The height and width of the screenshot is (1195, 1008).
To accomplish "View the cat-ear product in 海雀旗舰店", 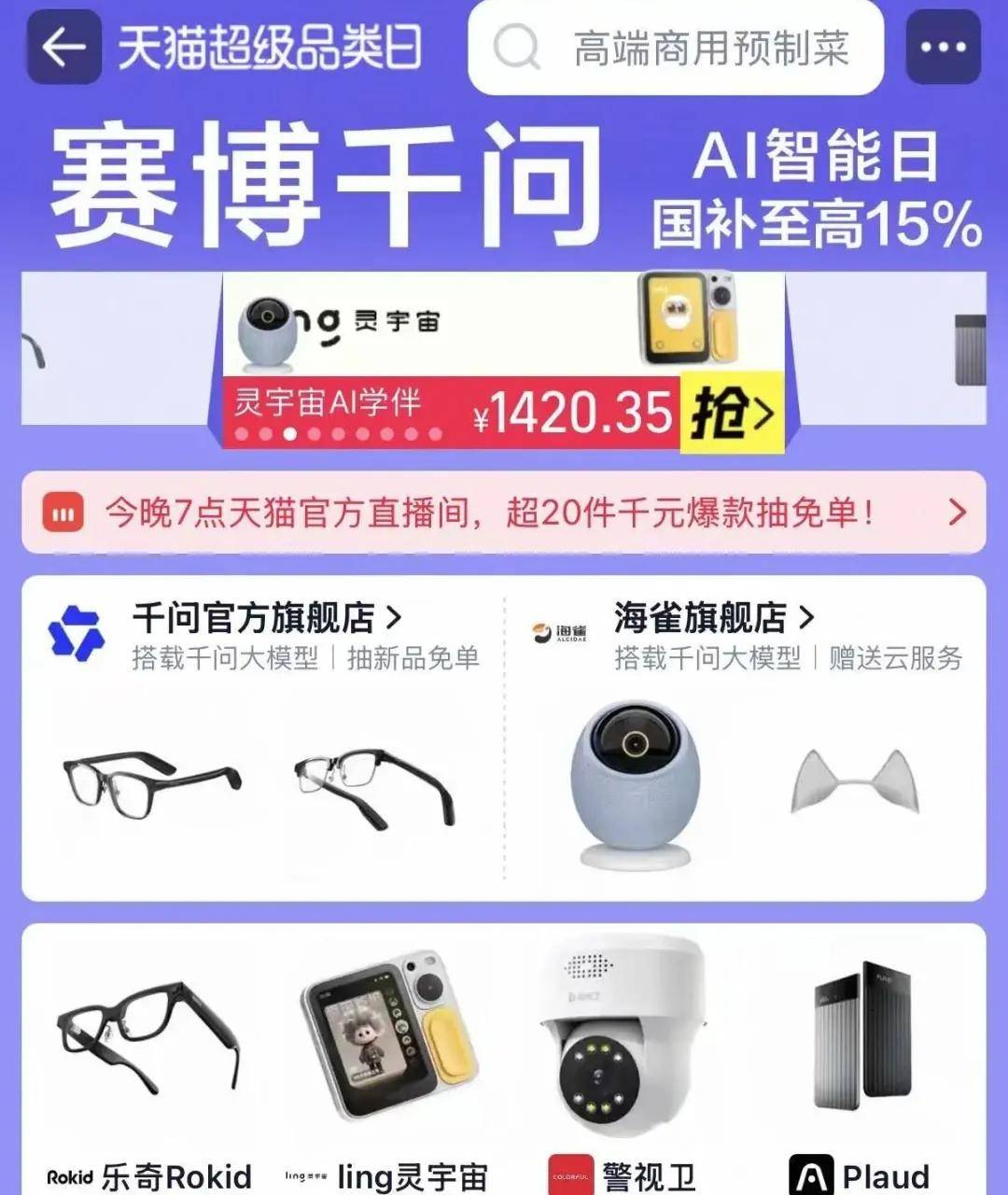I will click(854, 782).
